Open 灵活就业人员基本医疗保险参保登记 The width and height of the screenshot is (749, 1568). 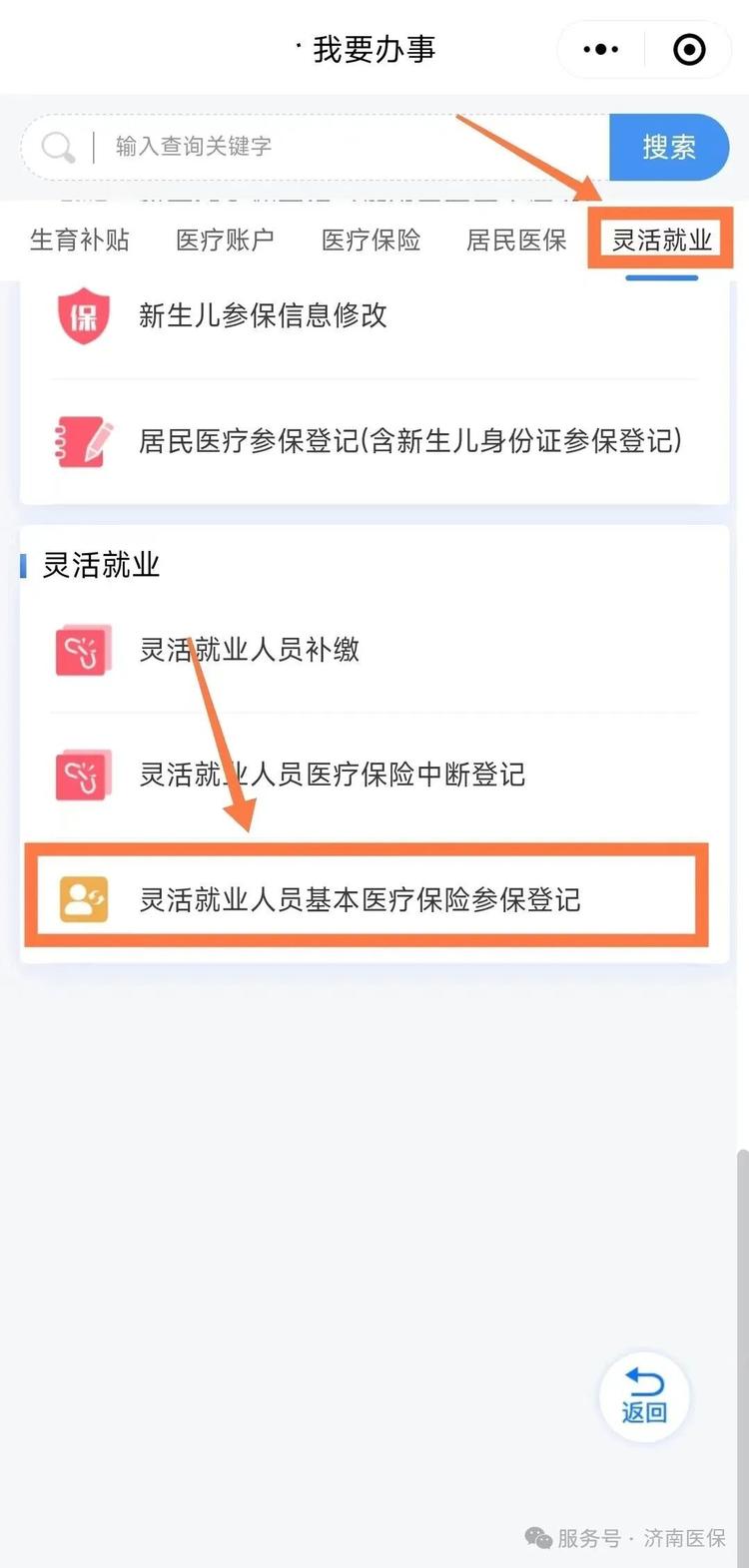click(x=360, y=899)
